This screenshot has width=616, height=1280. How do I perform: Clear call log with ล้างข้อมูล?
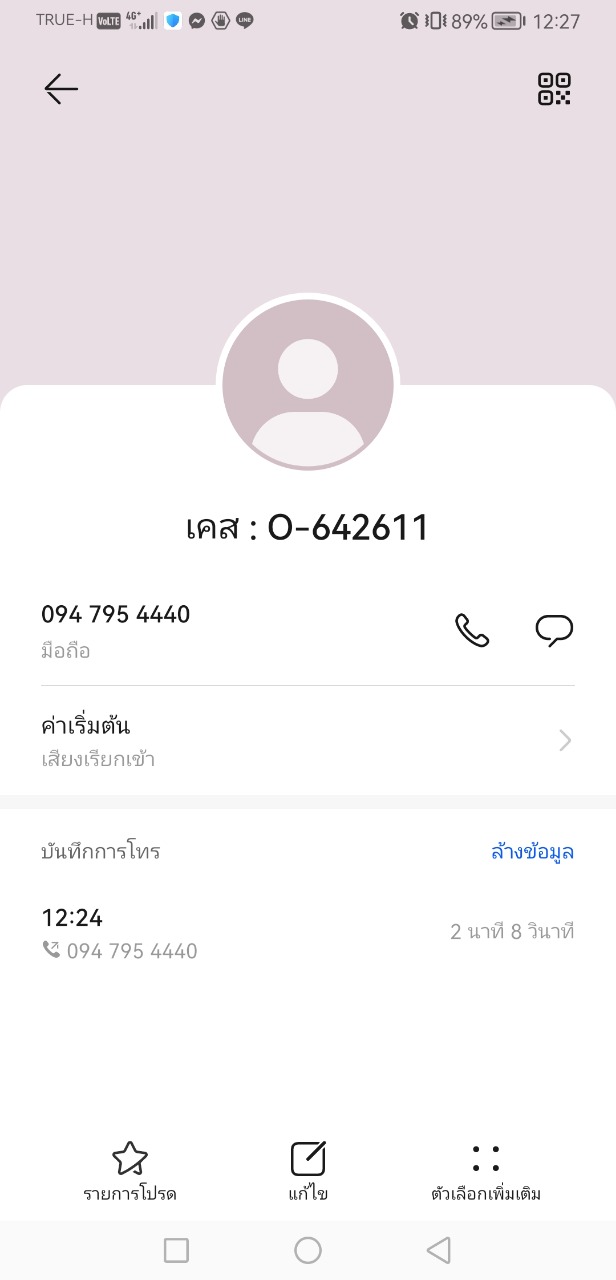[533, 852]
